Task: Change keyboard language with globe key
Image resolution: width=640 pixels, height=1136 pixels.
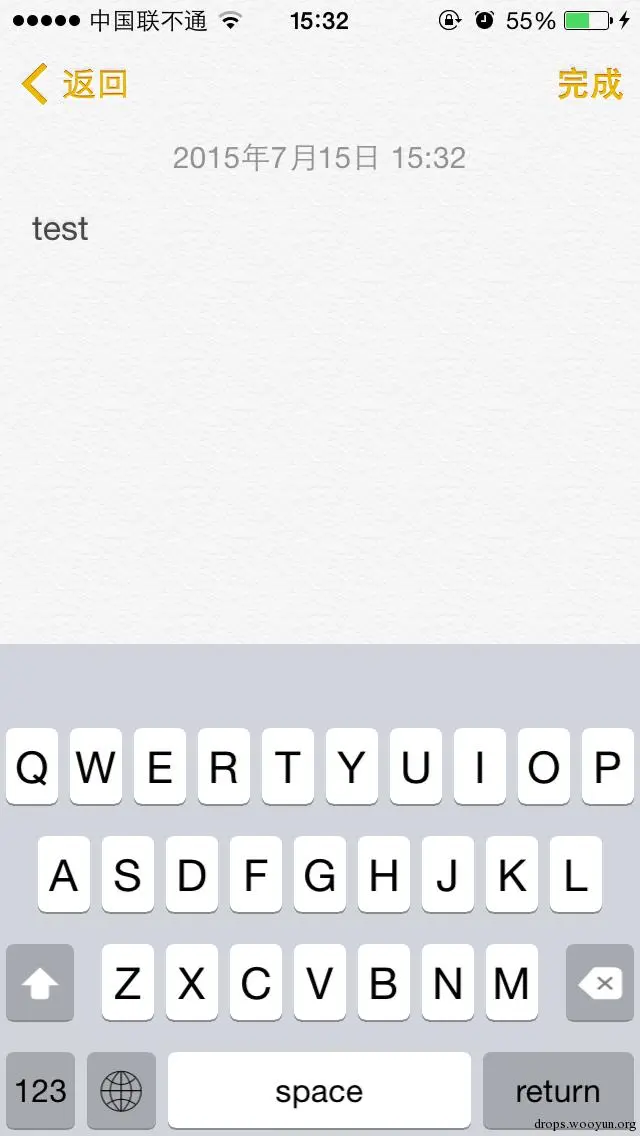Action: point(121,1090)
